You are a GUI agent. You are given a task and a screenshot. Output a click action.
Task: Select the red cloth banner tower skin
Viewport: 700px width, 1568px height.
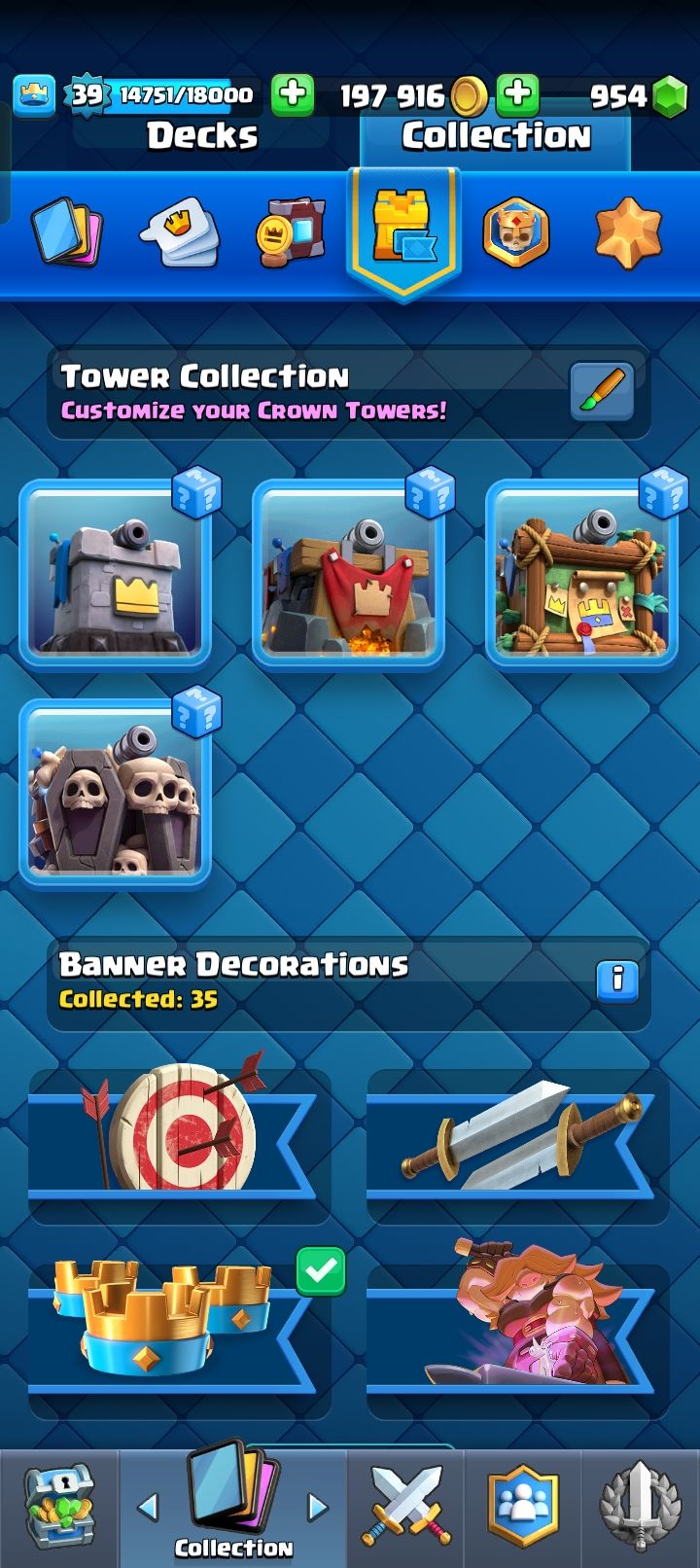click(348, 574)
